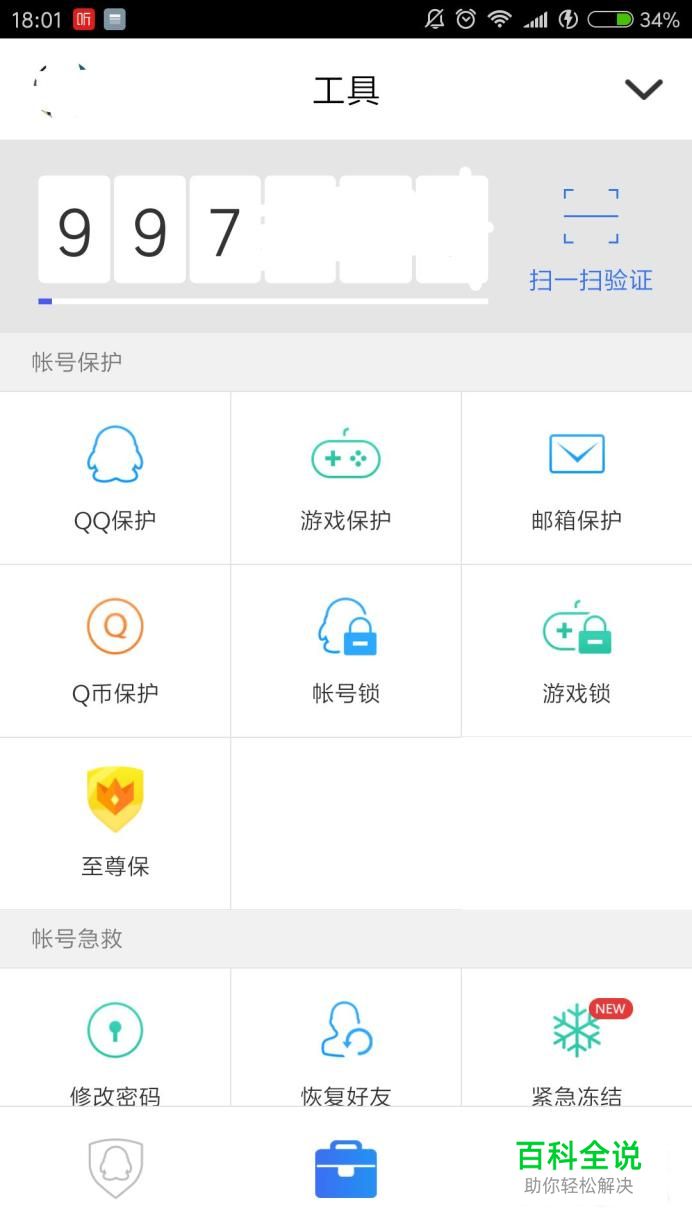
Task: Open QQ保护
Action: [x=115, y=478]
